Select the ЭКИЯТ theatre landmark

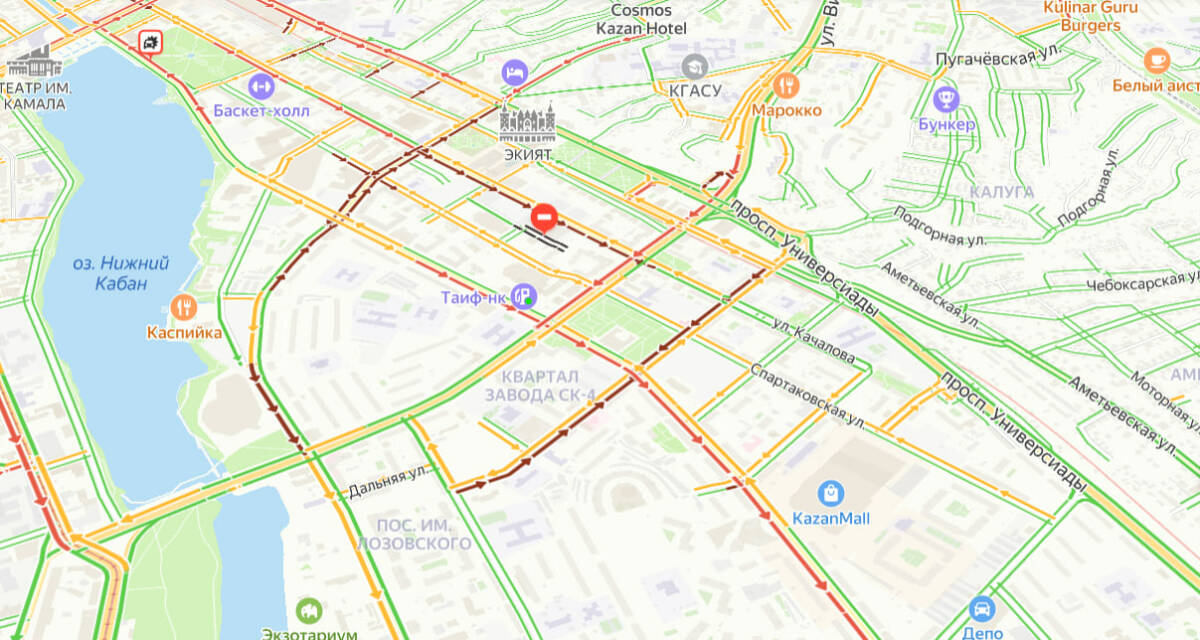526,124
